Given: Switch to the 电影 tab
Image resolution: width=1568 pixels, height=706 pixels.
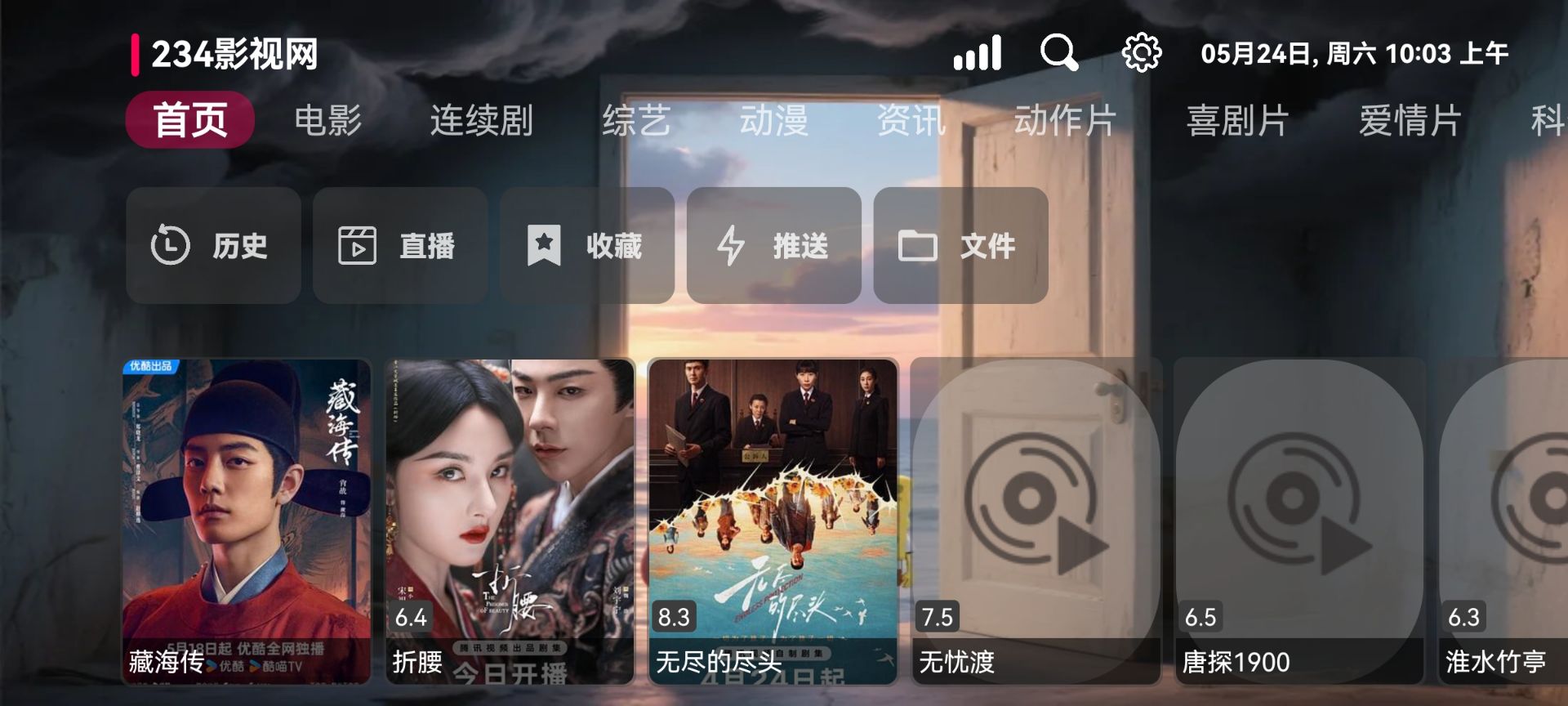Looking at the screenshot, I should 327,120.
